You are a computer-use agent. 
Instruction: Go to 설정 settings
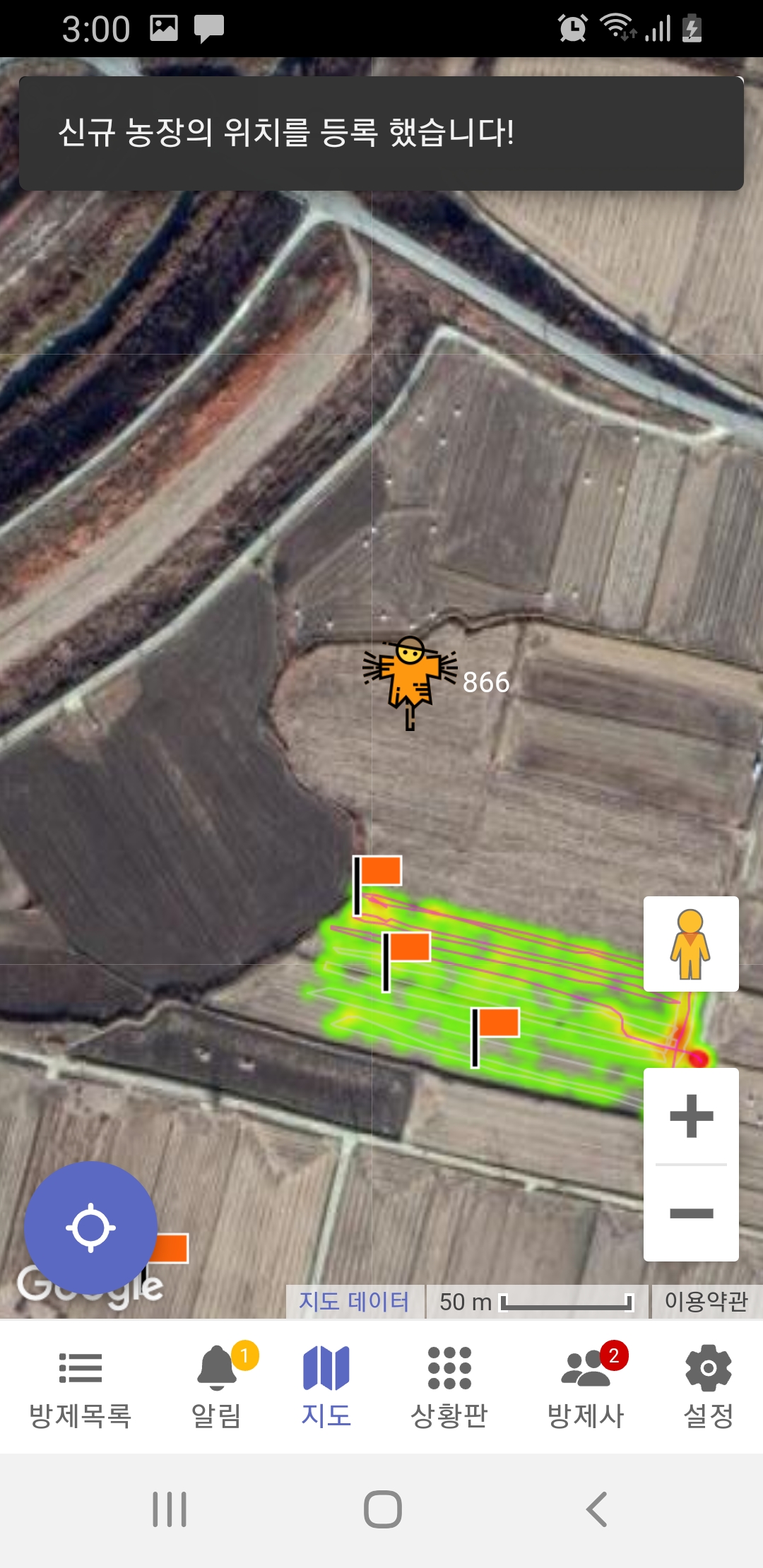pyautogui.click(x=708, y=1386)
